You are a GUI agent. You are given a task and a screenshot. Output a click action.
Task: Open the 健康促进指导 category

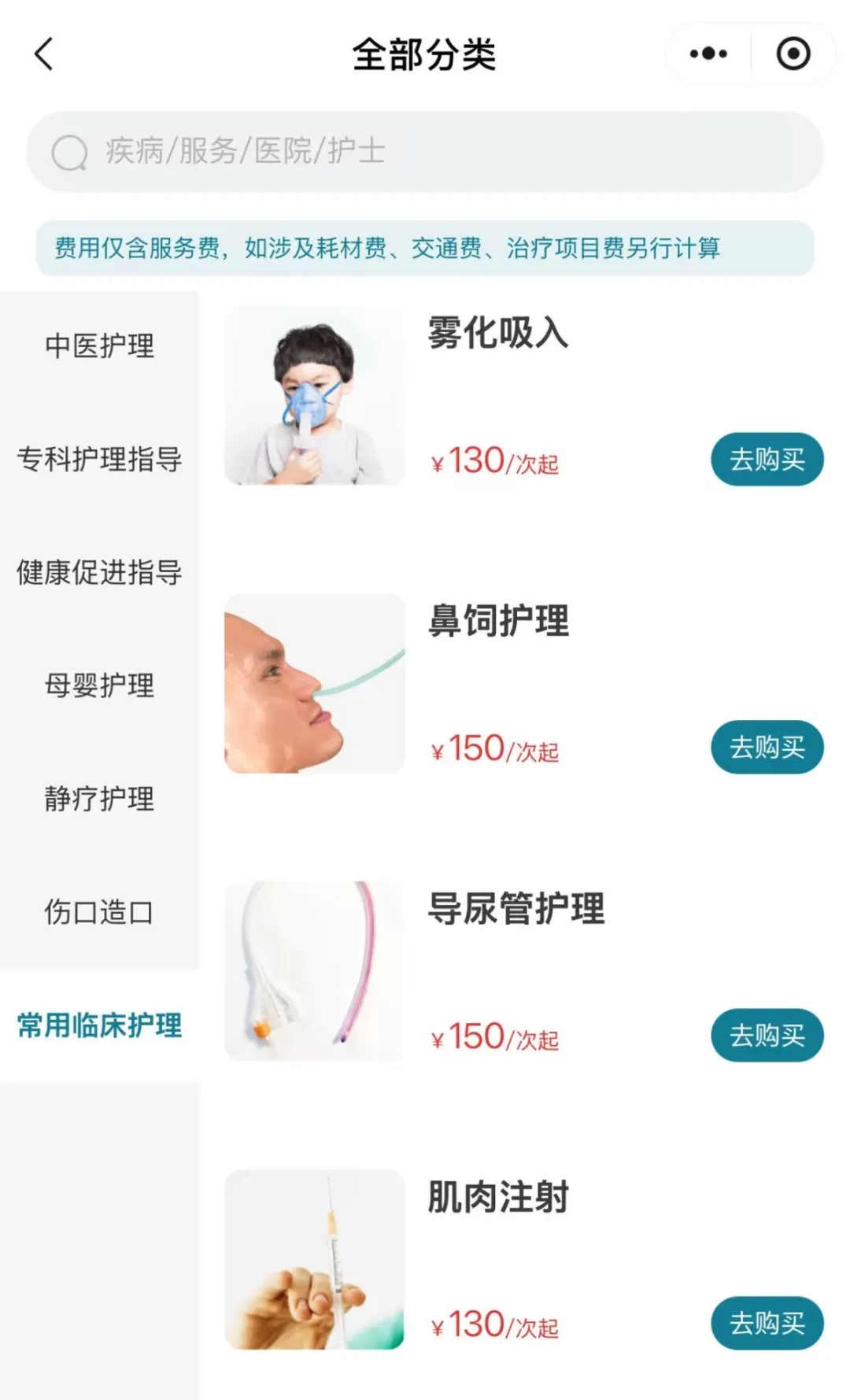tap(99, 572)
